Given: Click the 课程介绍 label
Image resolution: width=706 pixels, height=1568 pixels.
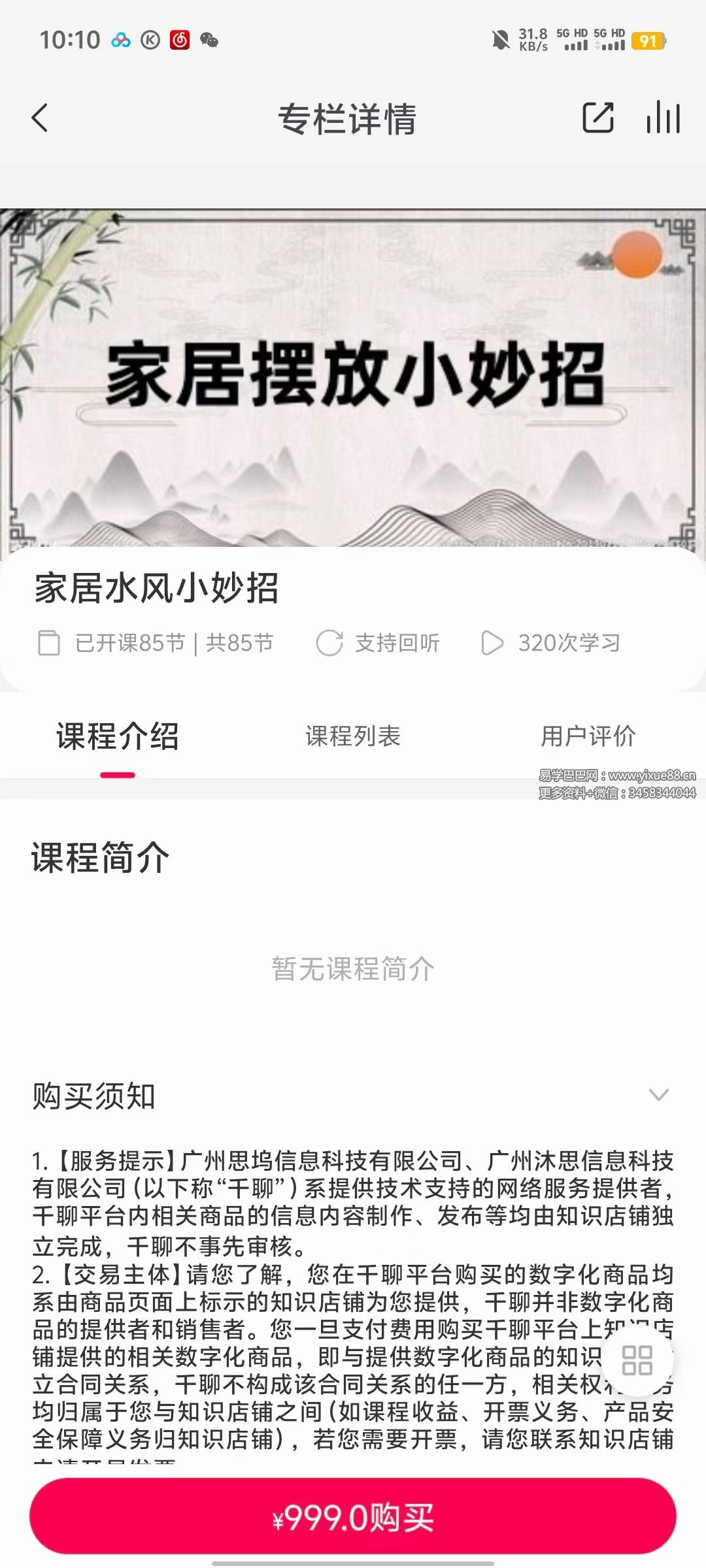Looking at the screenshot, I should [116, 736].
